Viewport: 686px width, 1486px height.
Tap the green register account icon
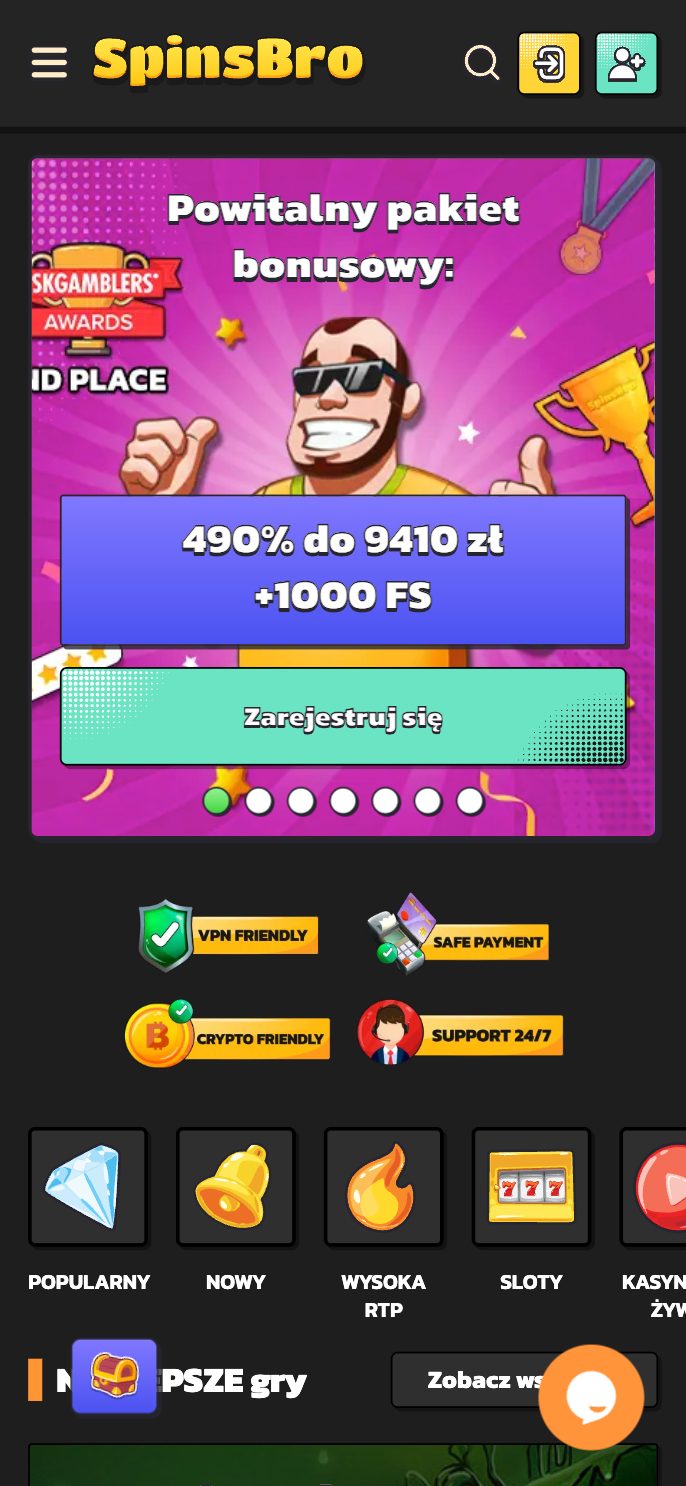point(627,64)
